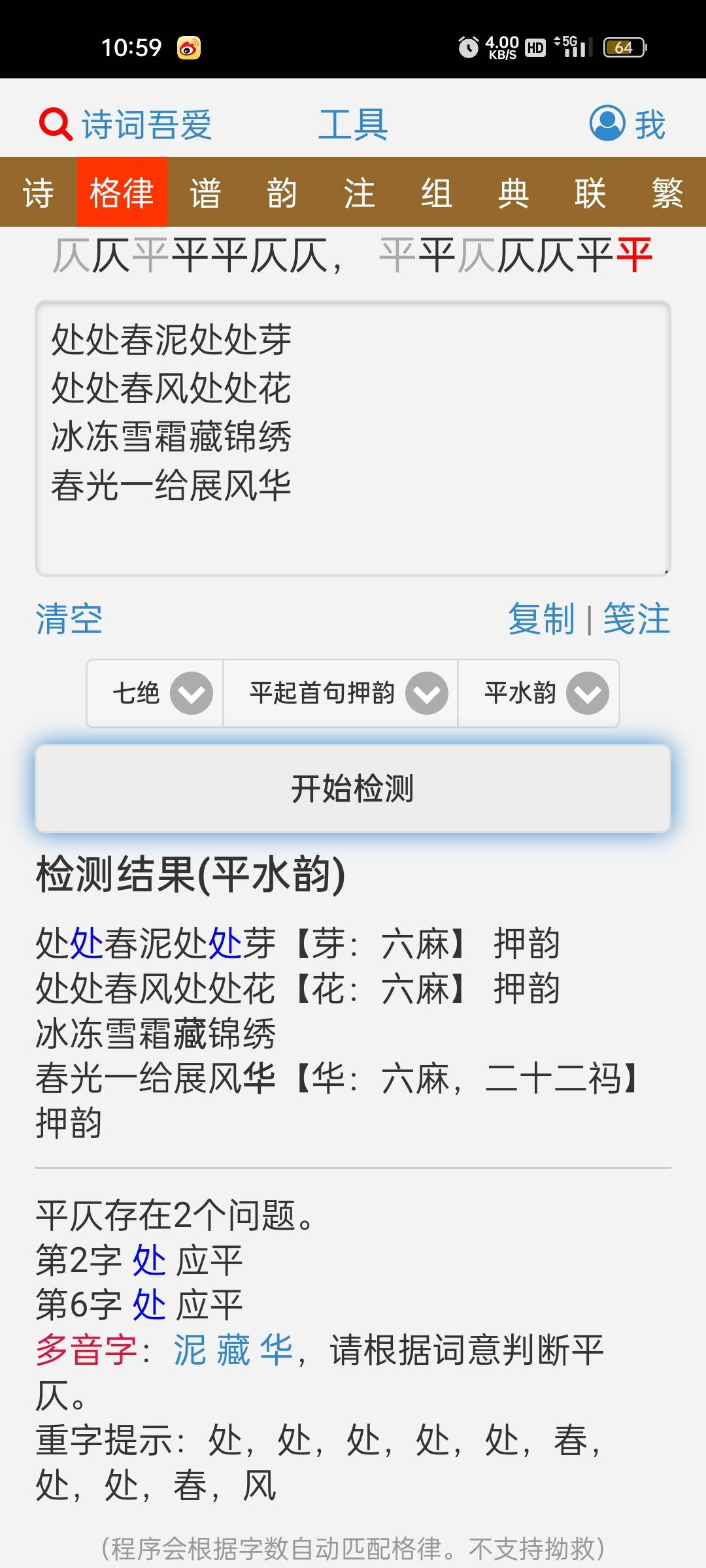Focus the poem text input box
Screen dimensions: 706x1568
tap(353, 438)
